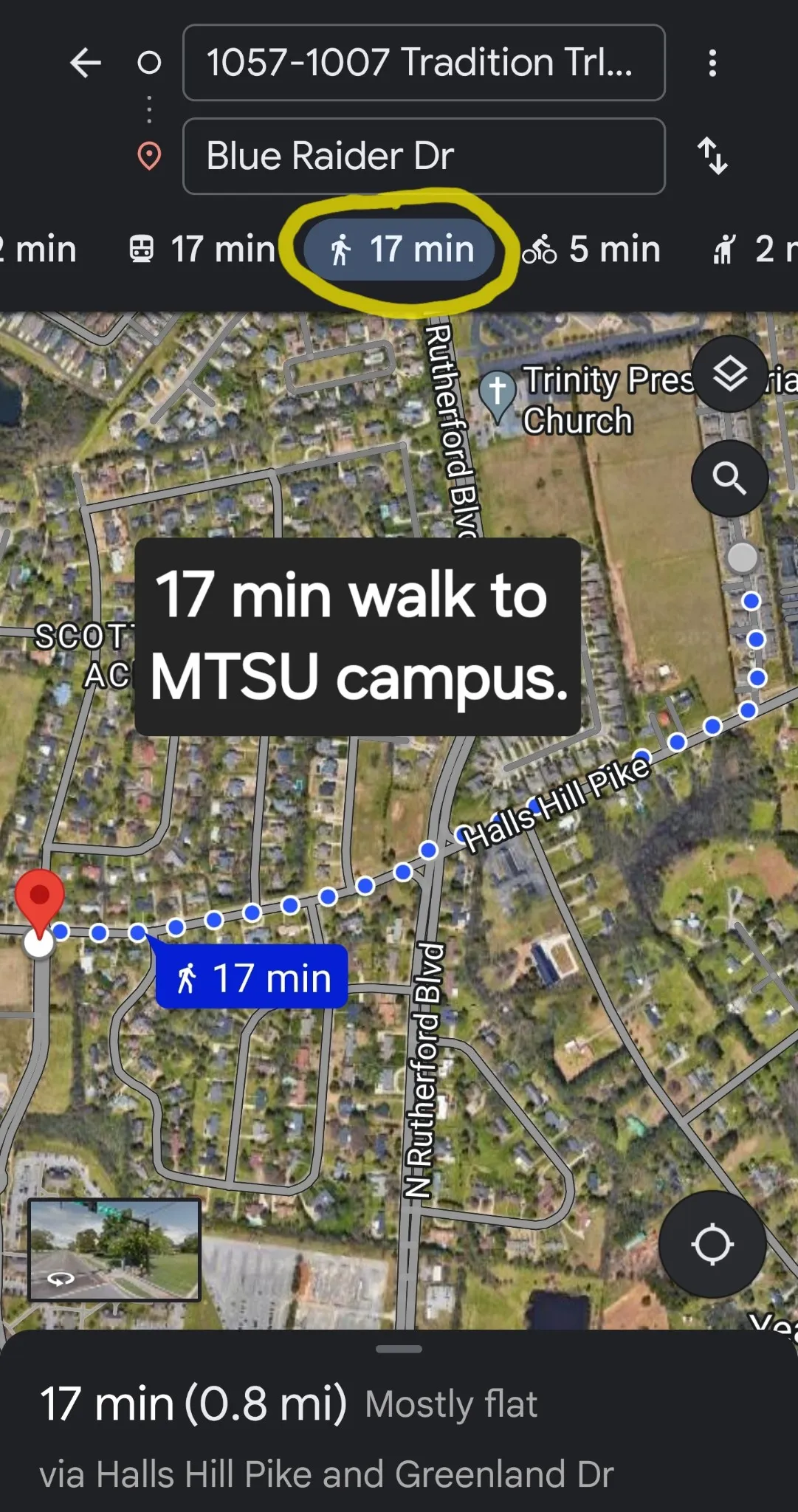Screen dimensions: 798x1512
Task: Edit the starting point Tradition Trl field
Action: (x=423, y=63)
